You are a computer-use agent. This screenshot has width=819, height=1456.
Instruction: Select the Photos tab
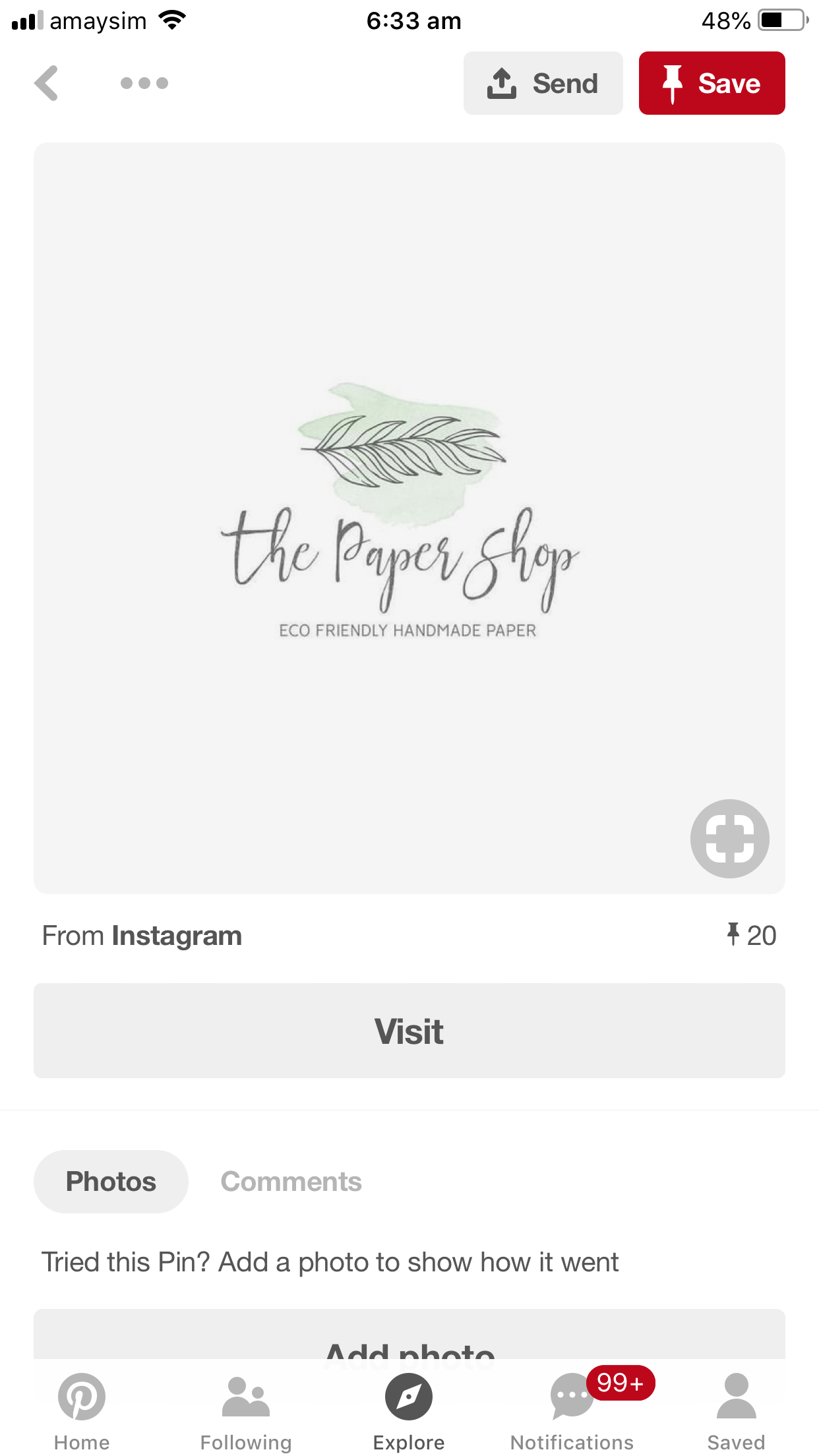111,1182
